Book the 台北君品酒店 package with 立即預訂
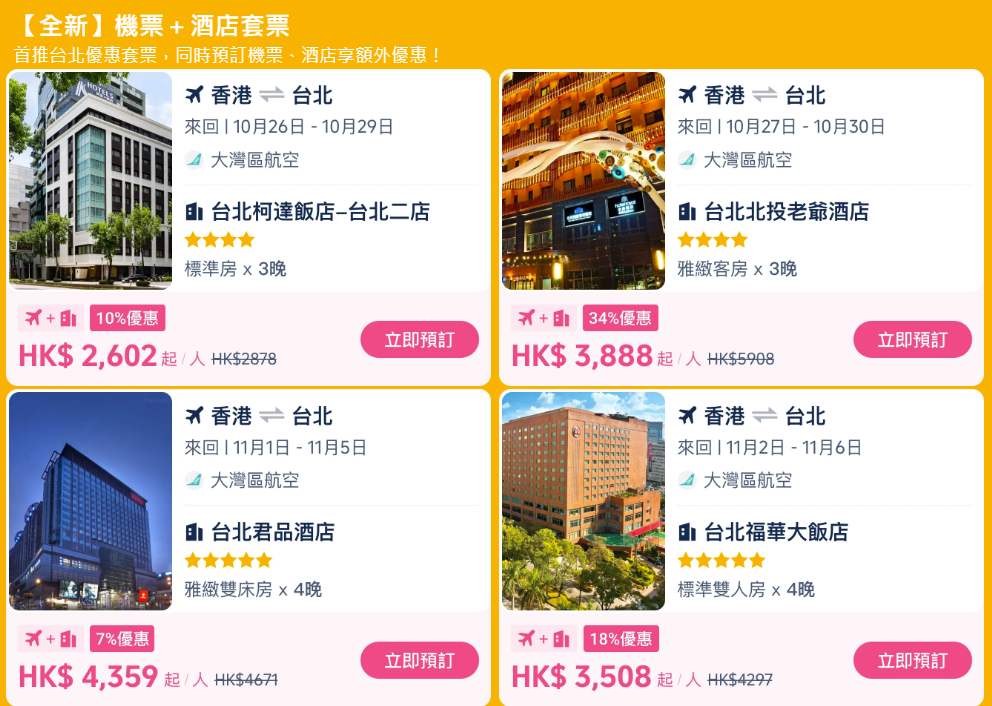This screenshot has height=706, width=992. (x=419, y=661)
